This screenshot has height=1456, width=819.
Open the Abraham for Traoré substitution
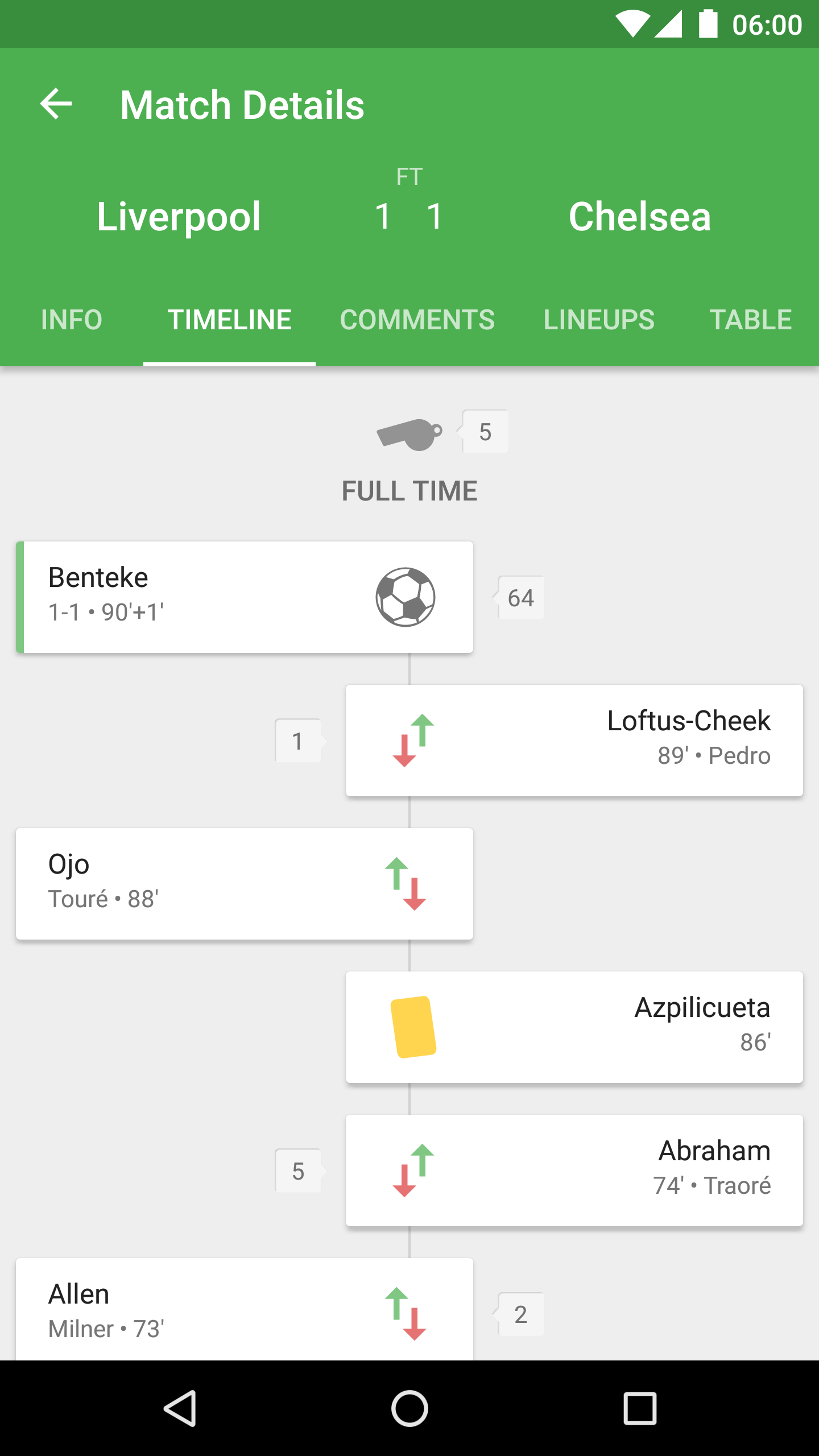point(574,1170)
